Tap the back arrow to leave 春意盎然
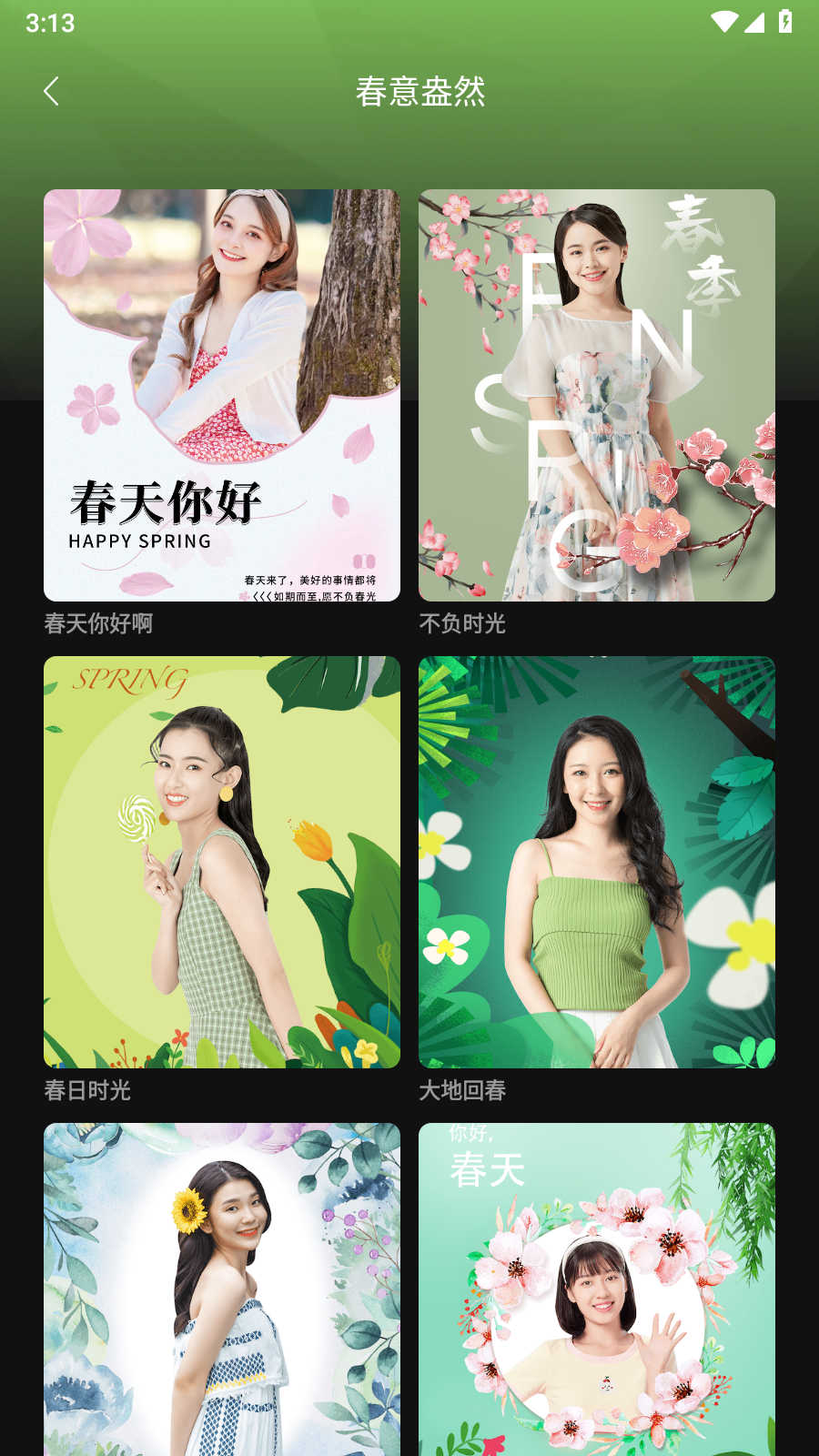 pyautogui.click(x=52, y=91)
